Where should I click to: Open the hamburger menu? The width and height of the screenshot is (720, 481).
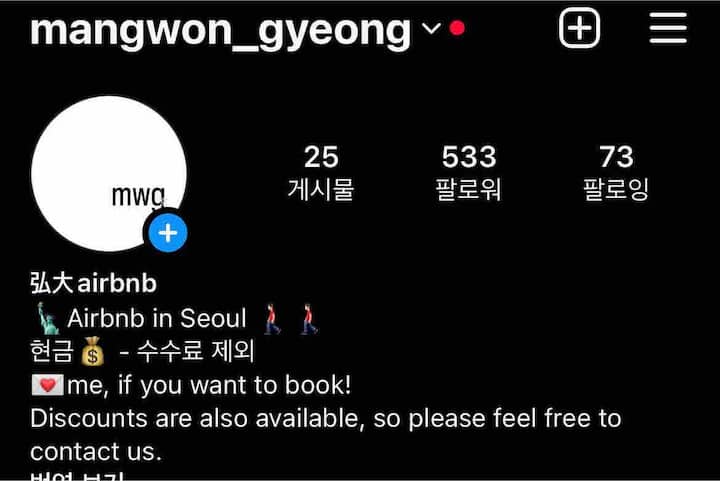tap(667, 27)
